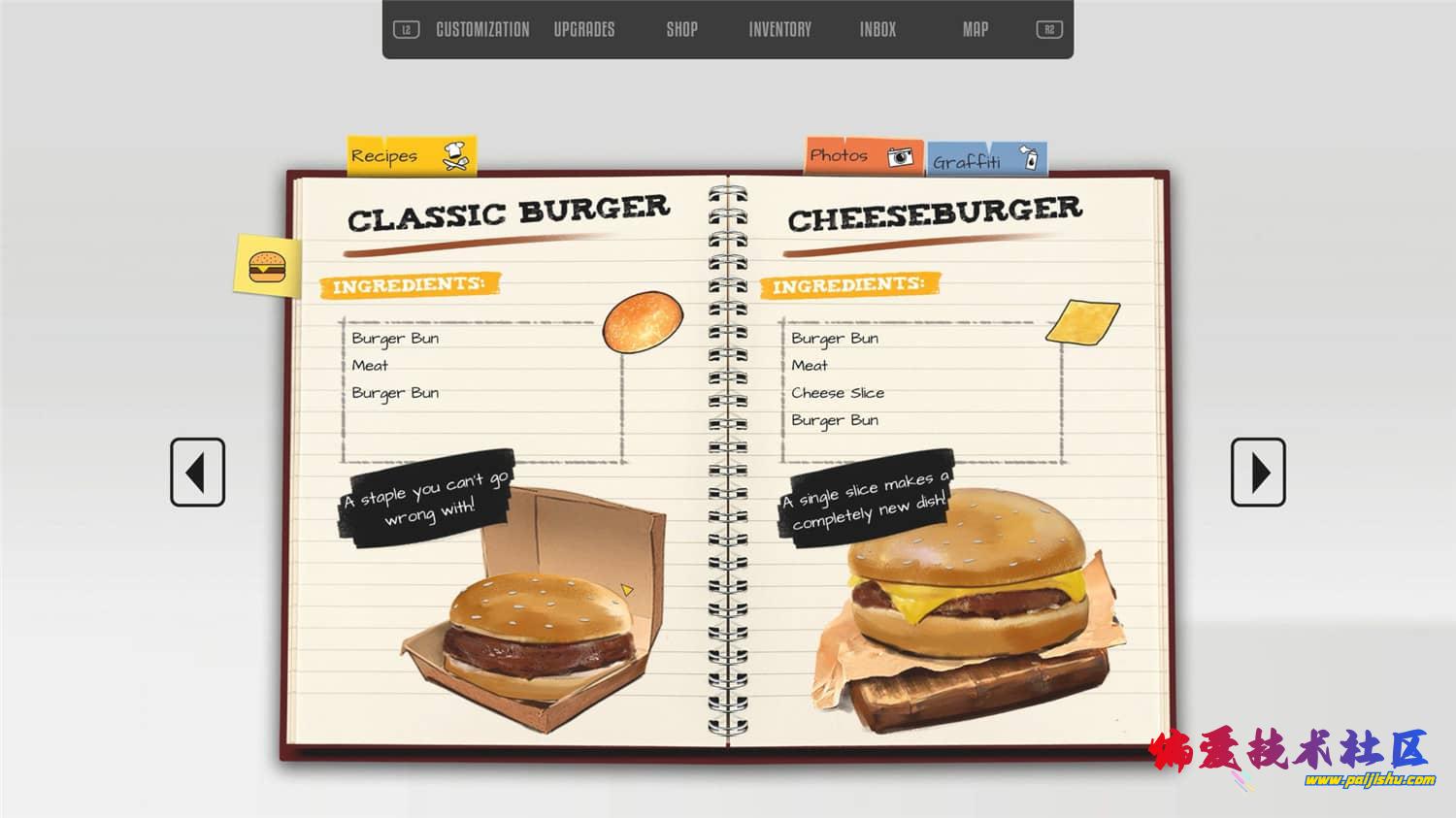The width and height of the screenshot is (1456, 818).
Task: Tap the burger sticky note bookmark
Action: [x=266, y=264]
